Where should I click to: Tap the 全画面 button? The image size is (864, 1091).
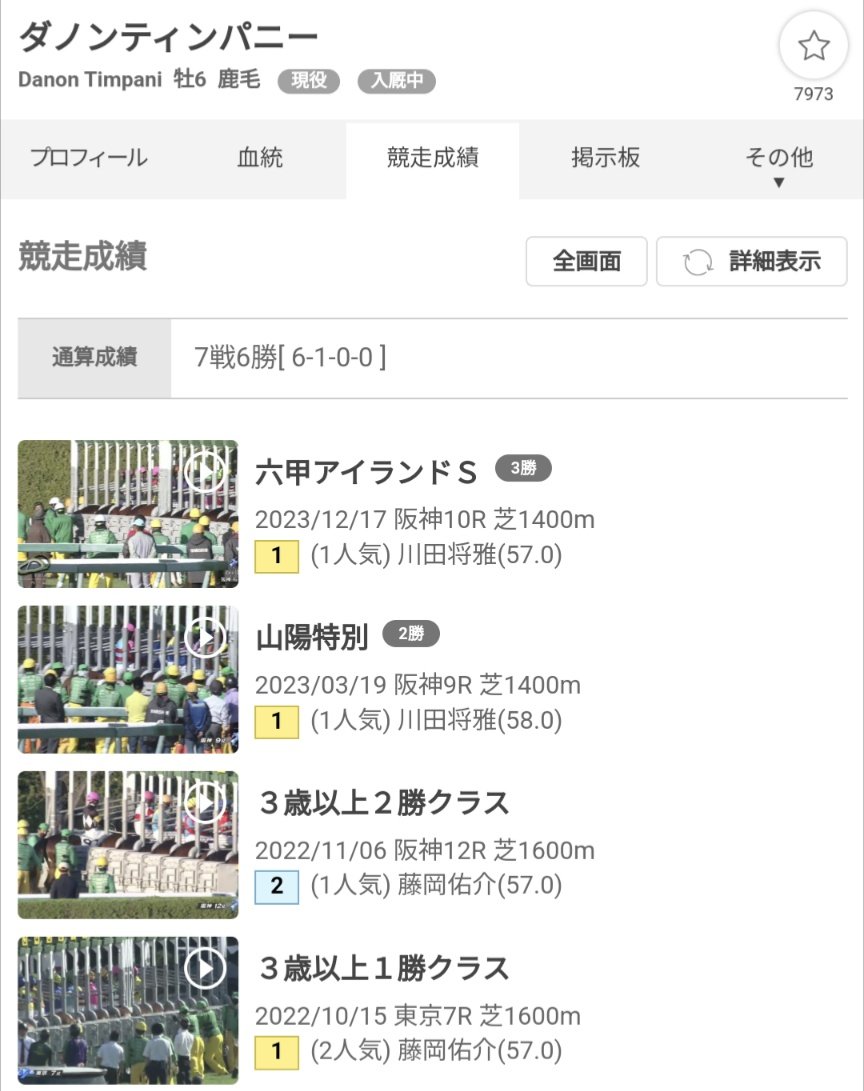pyautogui.click(x=586, y=262)
